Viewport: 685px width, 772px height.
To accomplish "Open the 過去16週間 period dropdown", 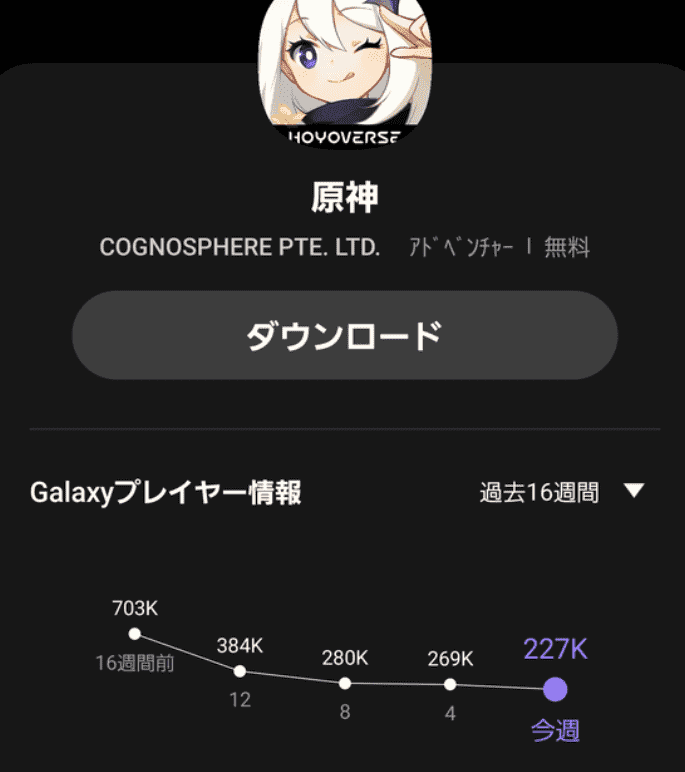I will click(561, 492).
